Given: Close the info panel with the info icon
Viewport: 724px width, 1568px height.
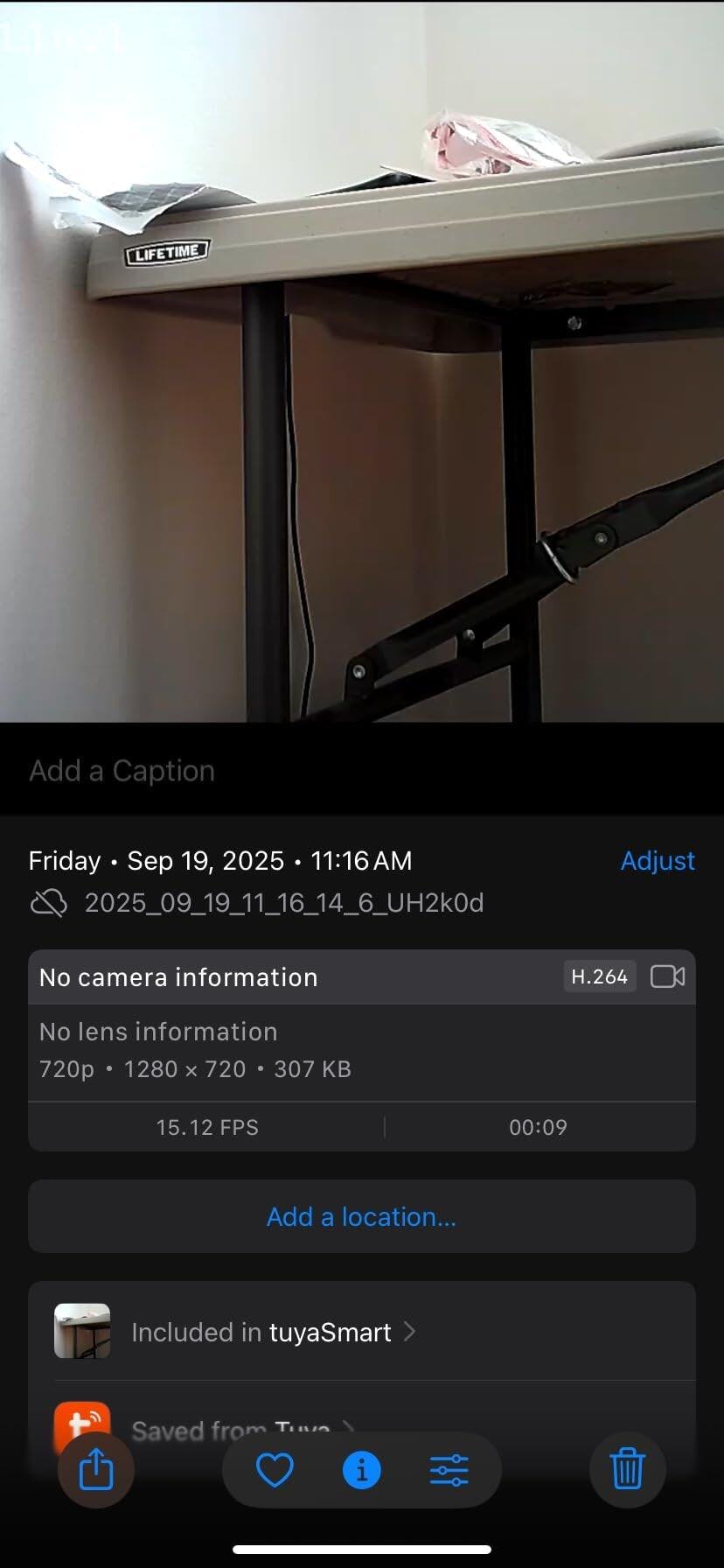Looking at the screenshot, I should (x=361, y=1470).
